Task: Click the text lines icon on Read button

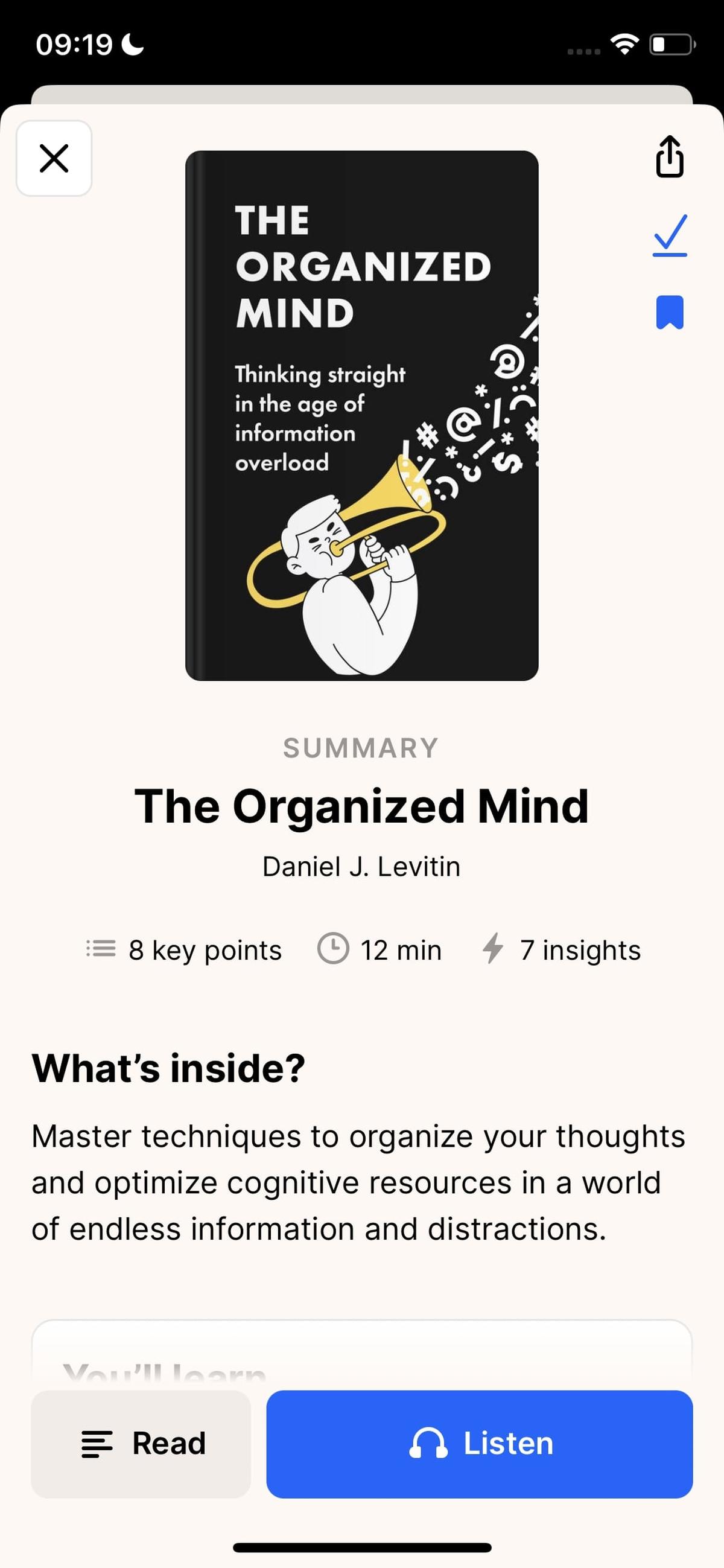Action: (x=97, y=1443)
